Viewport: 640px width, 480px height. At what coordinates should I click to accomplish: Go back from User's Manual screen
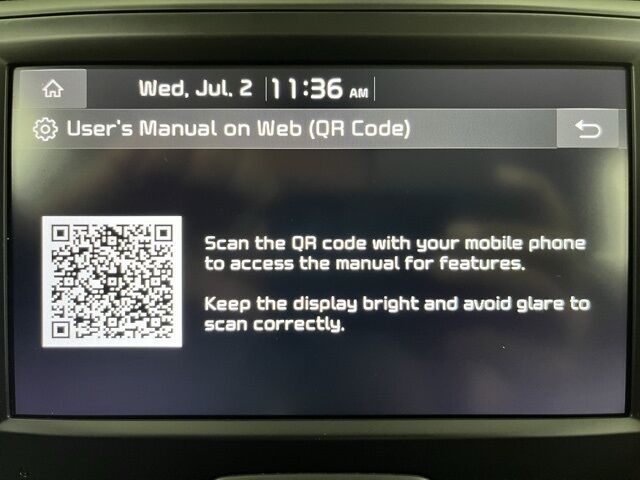point(588,129)
